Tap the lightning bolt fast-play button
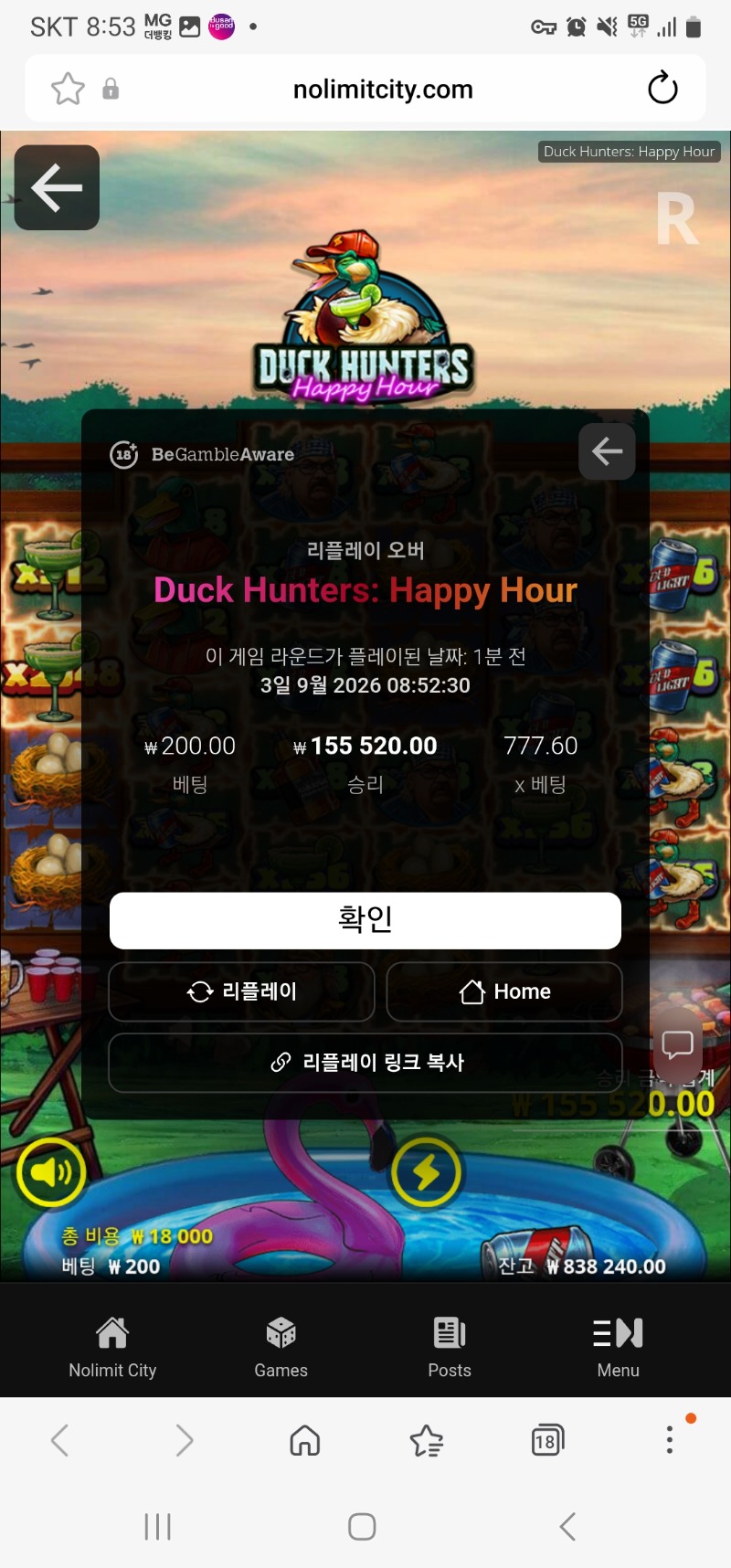Image resolution: width=731 pixels, height=1568 pixels. pyautogui.click(x=426, y=1172)
